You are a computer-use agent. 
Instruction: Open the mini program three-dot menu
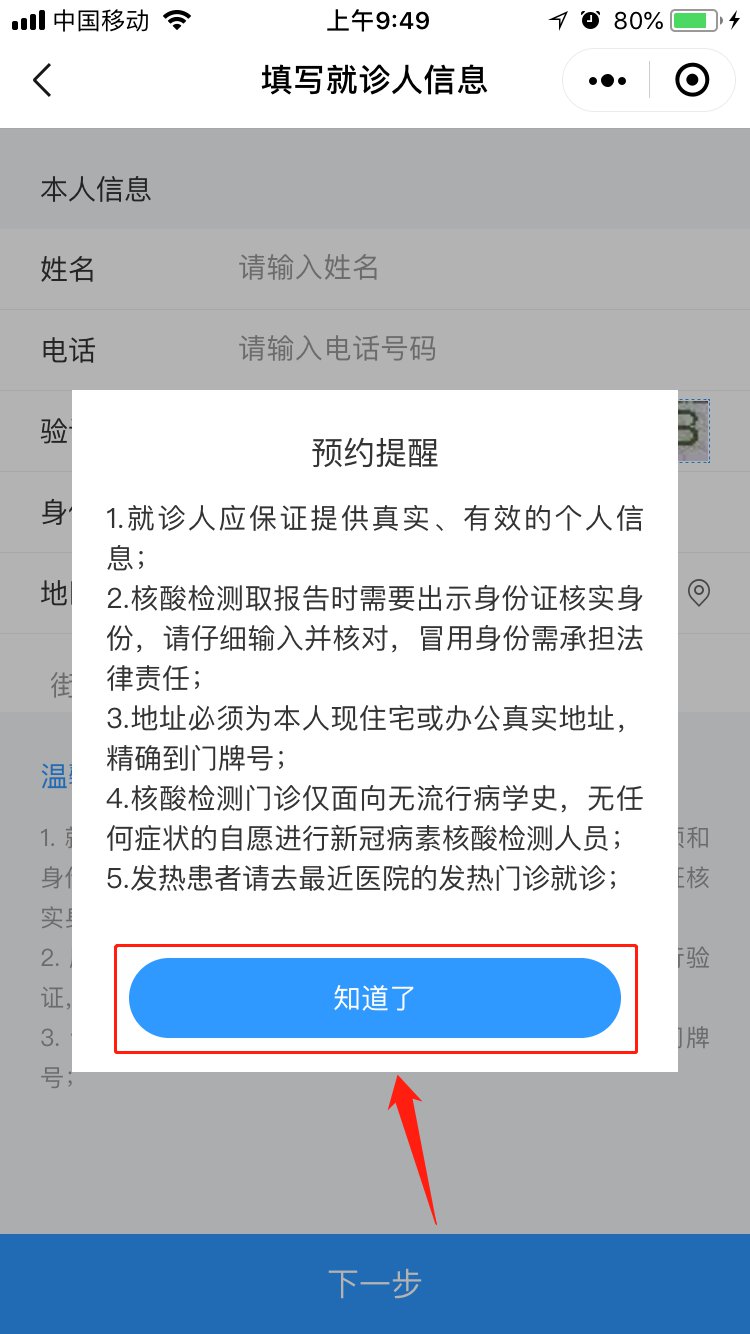607,80
